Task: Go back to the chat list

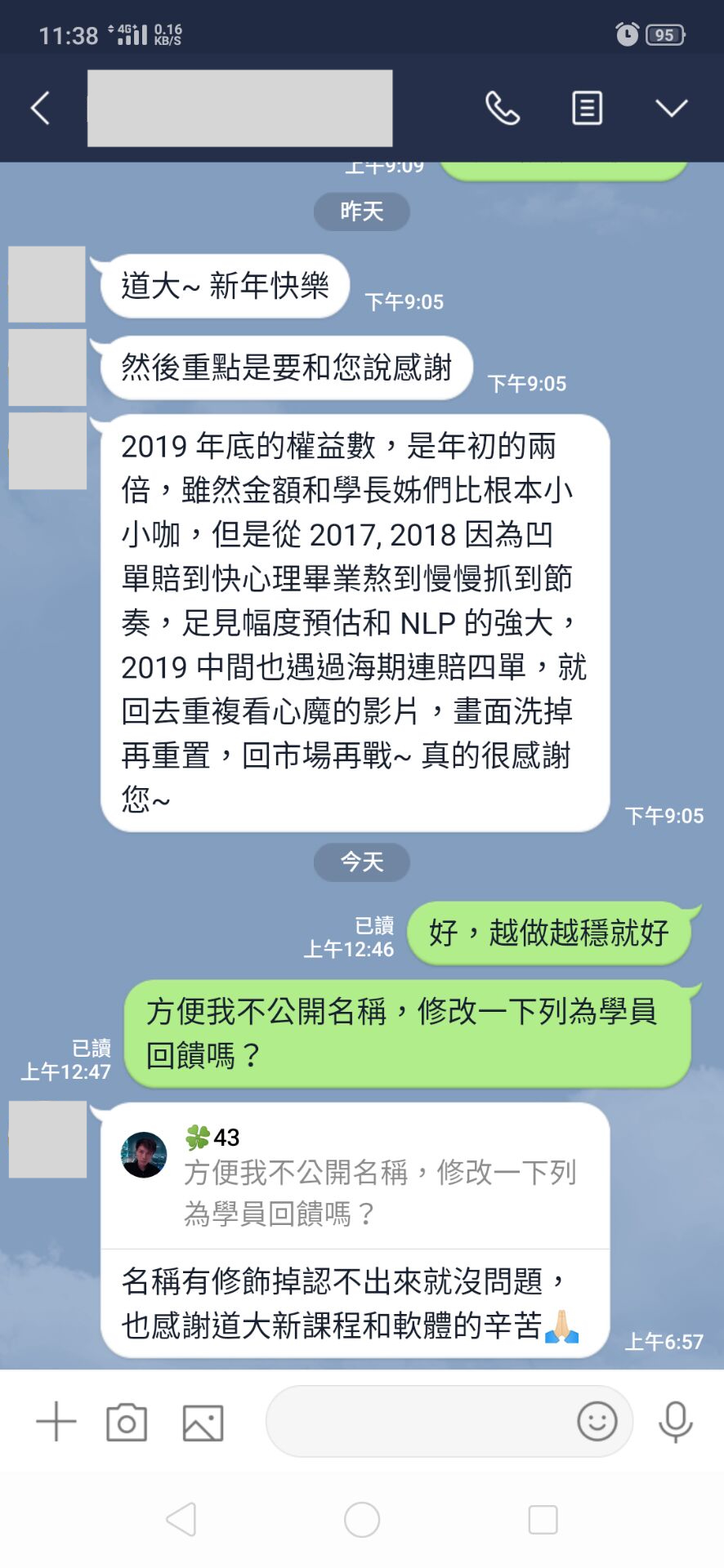Action: 40,108
